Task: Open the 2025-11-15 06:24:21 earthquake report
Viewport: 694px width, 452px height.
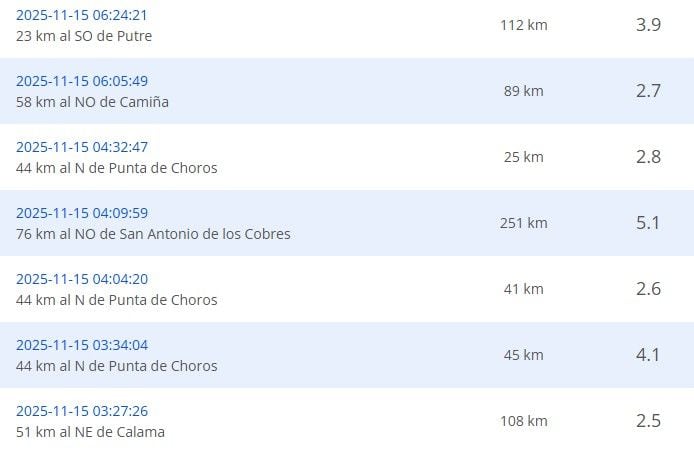Action: tap(81, 15)
